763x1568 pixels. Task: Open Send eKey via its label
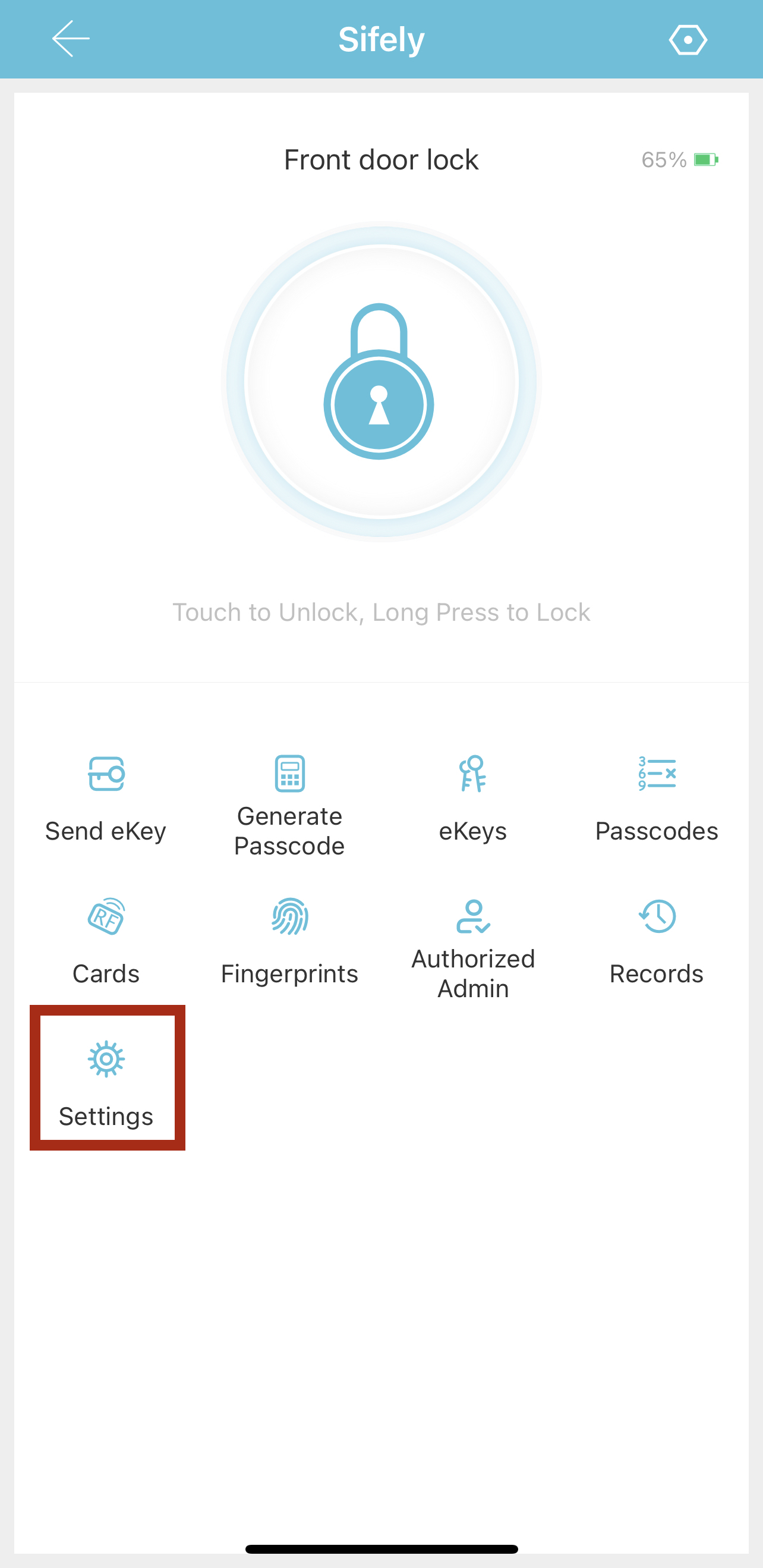coord(106,830)
